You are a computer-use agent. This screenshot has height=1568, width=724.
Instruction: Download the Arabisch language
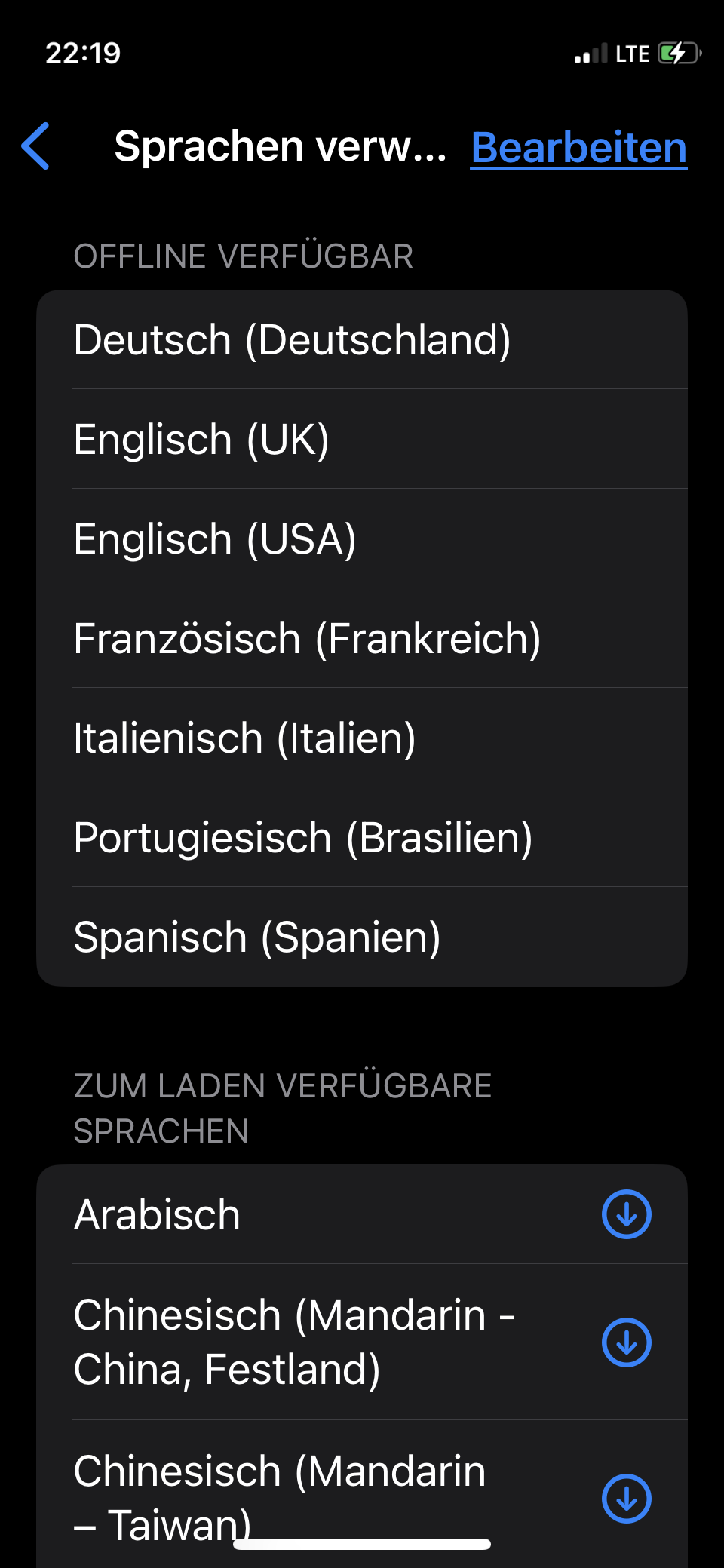pyautogui.click(x=626, y=1214)
